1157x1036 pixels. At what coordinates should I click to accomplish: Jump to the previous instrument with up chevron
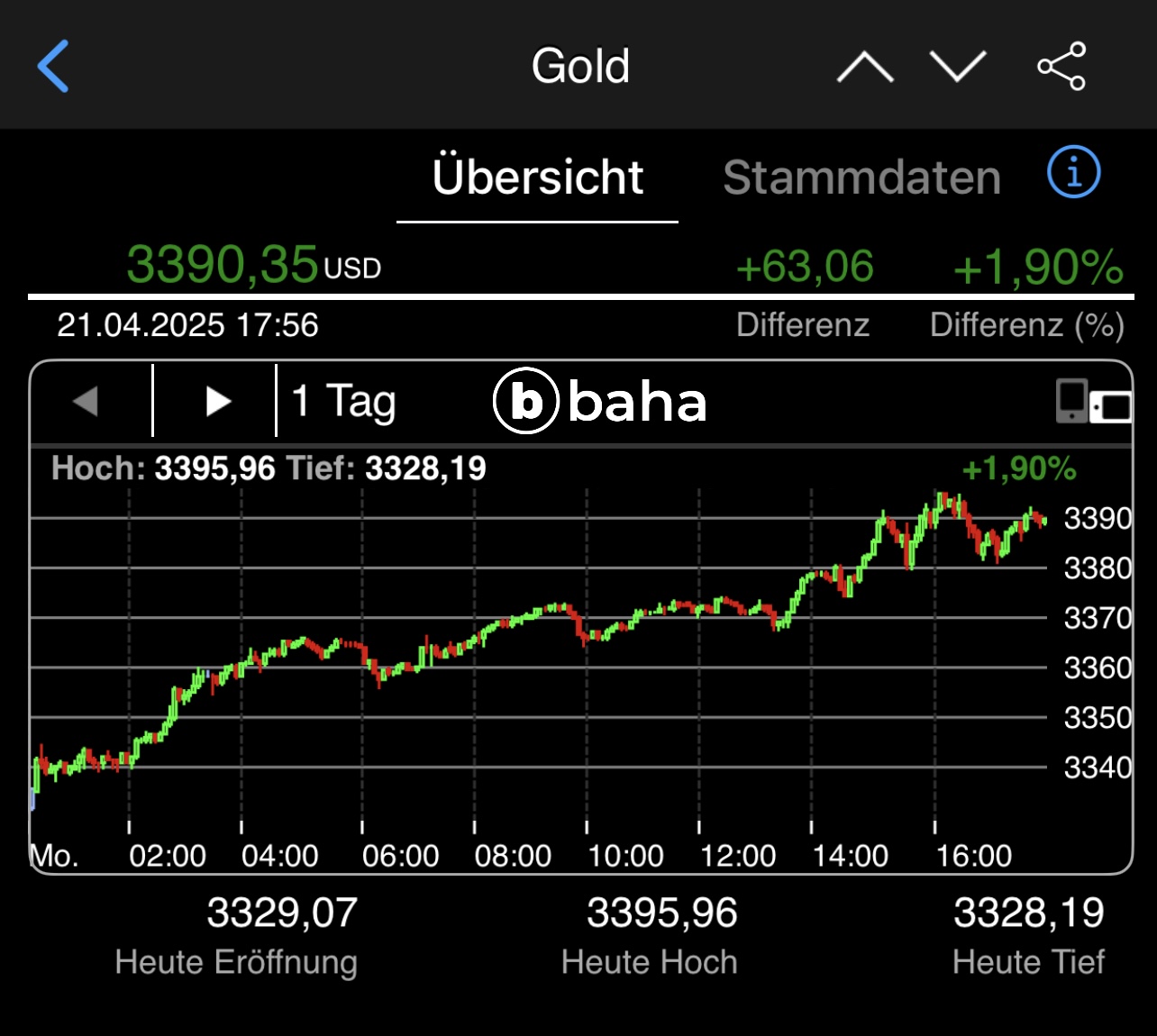click(864, 67)
